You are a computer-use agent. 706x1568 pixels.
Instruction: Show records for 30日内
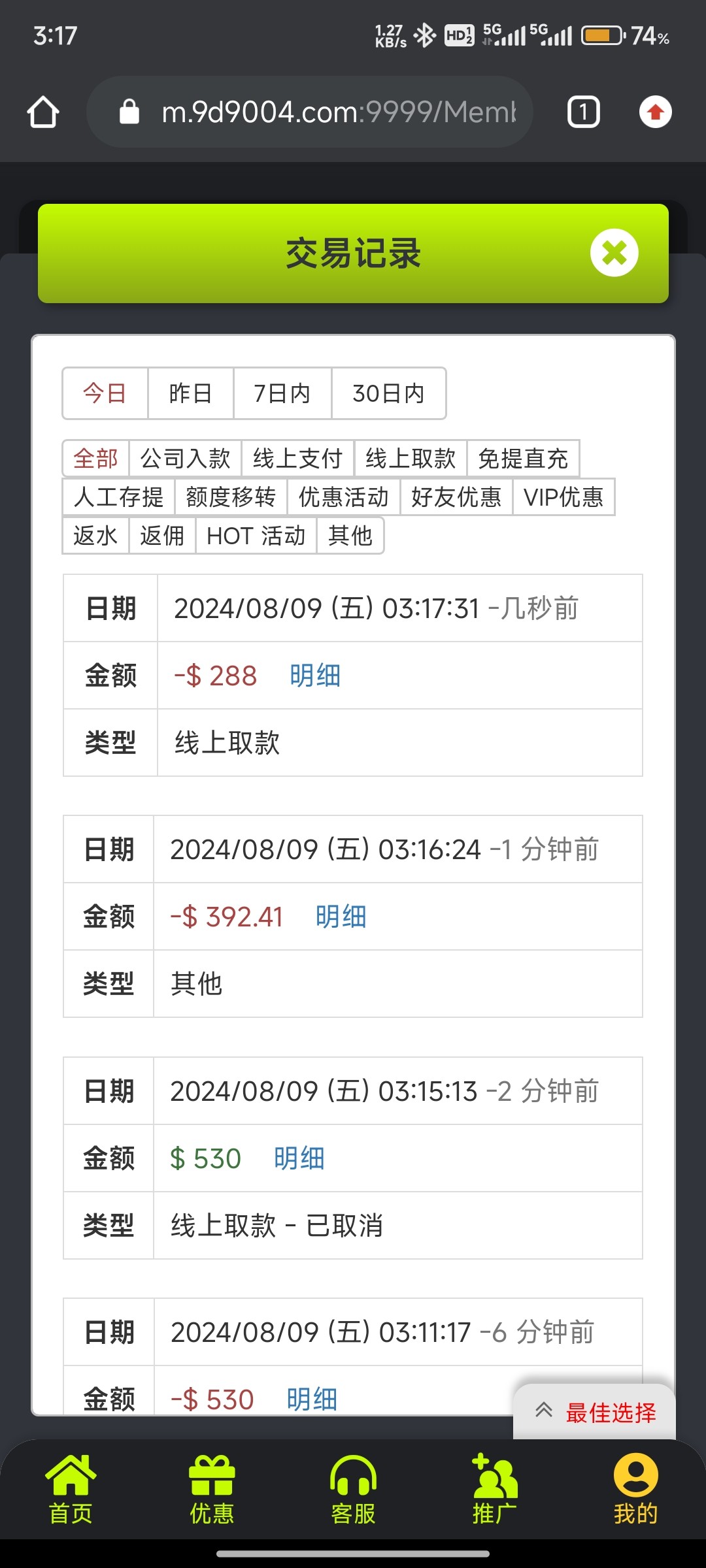[388, 393]
